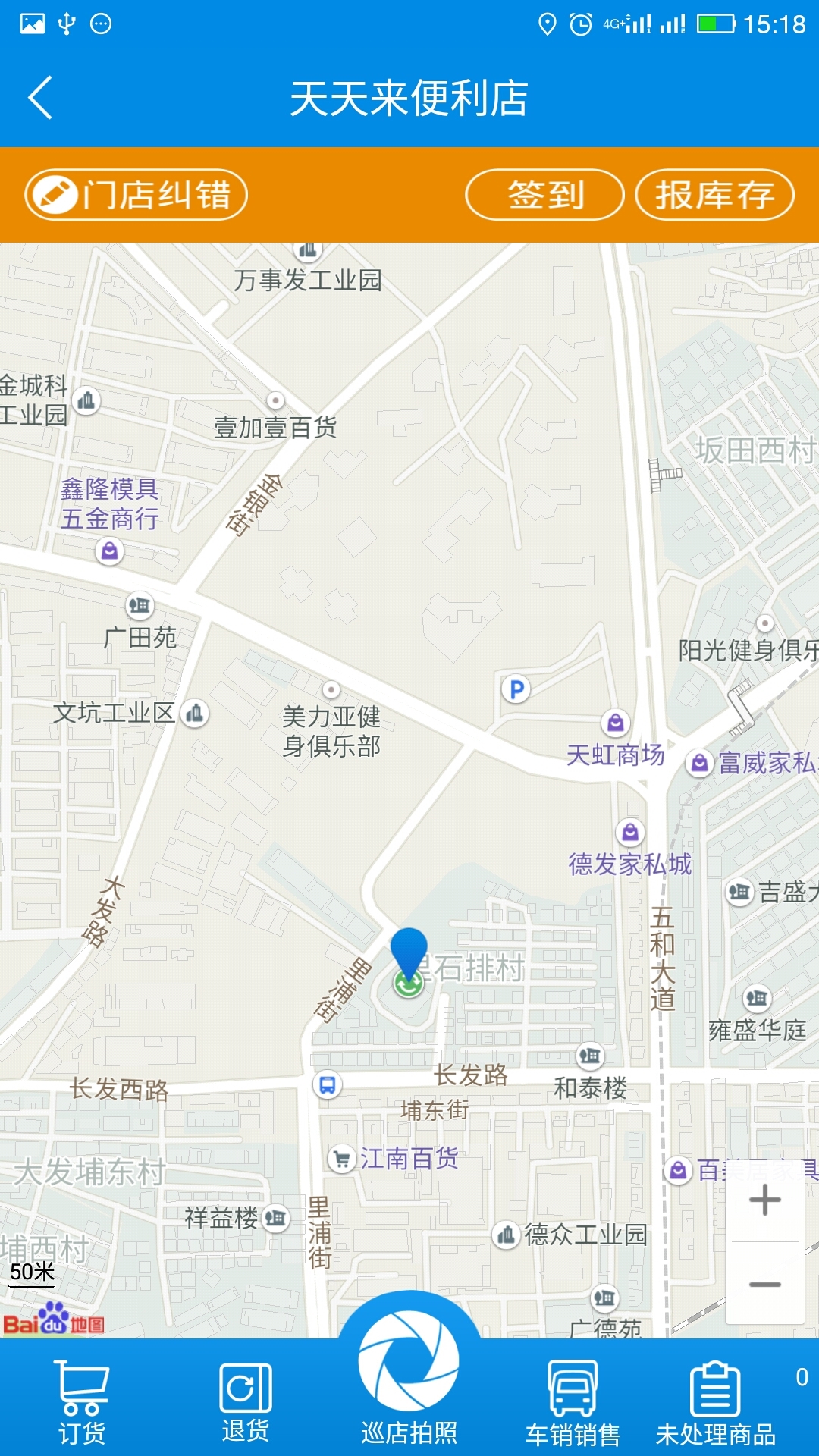Open 报库存 to report inventory
The width and height of the screenshot is (819, 1456).
point(714,195)
